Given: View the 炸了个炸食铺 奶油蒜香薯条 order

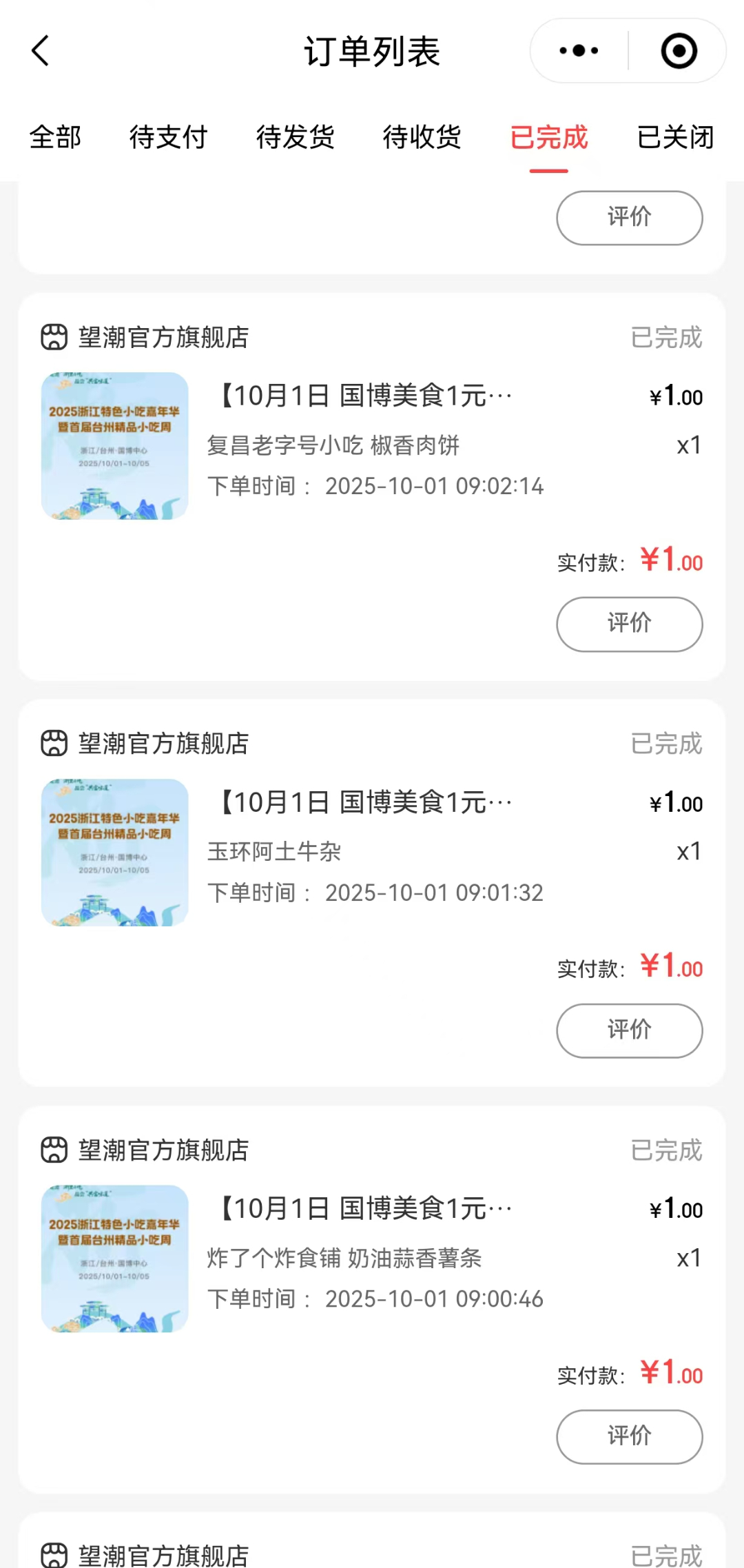Looking at the screenshot, I should tap(365, 1258).
